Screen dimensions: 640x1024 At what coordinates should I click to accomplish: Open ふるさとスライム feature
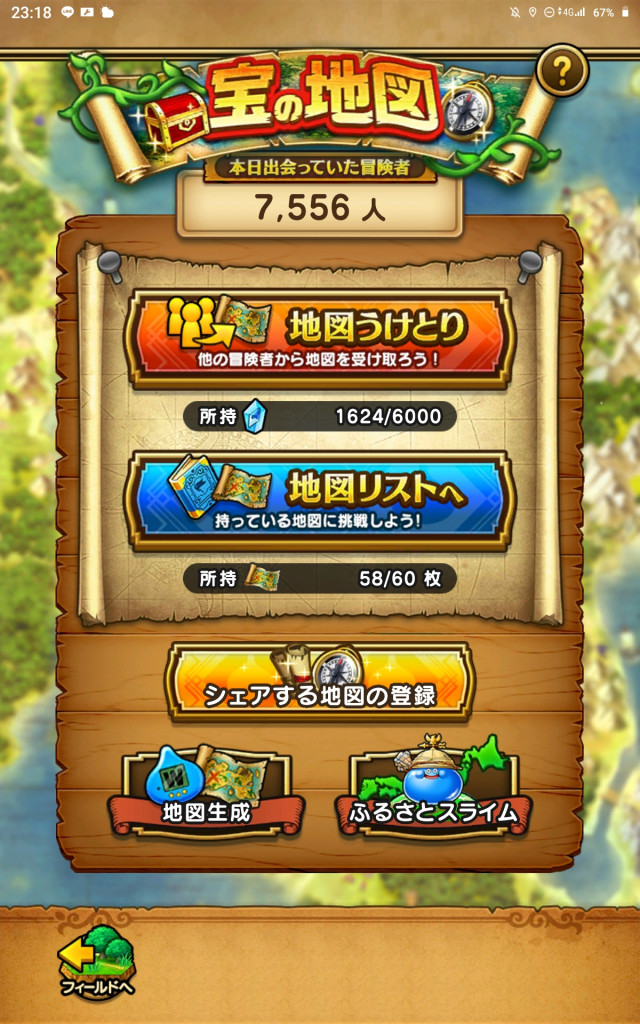[x=433, y=789]
